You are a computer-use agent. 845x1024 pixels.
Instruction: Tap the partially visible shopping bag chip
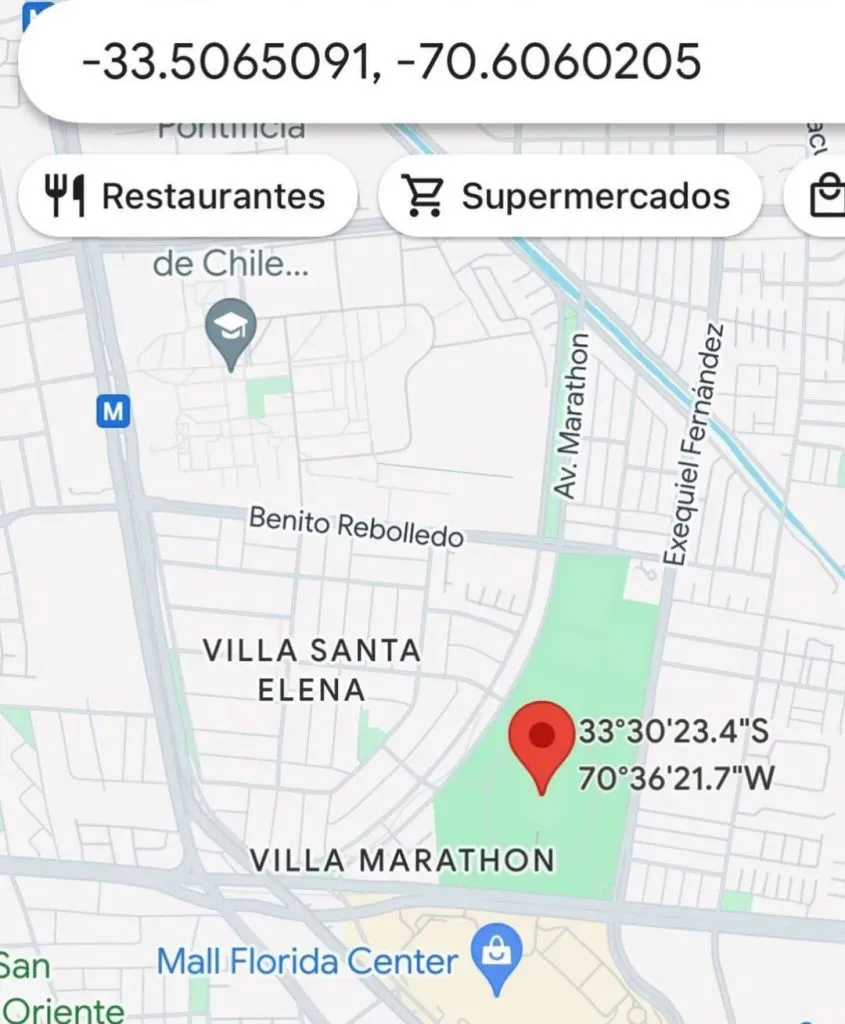tap(826, 196)
